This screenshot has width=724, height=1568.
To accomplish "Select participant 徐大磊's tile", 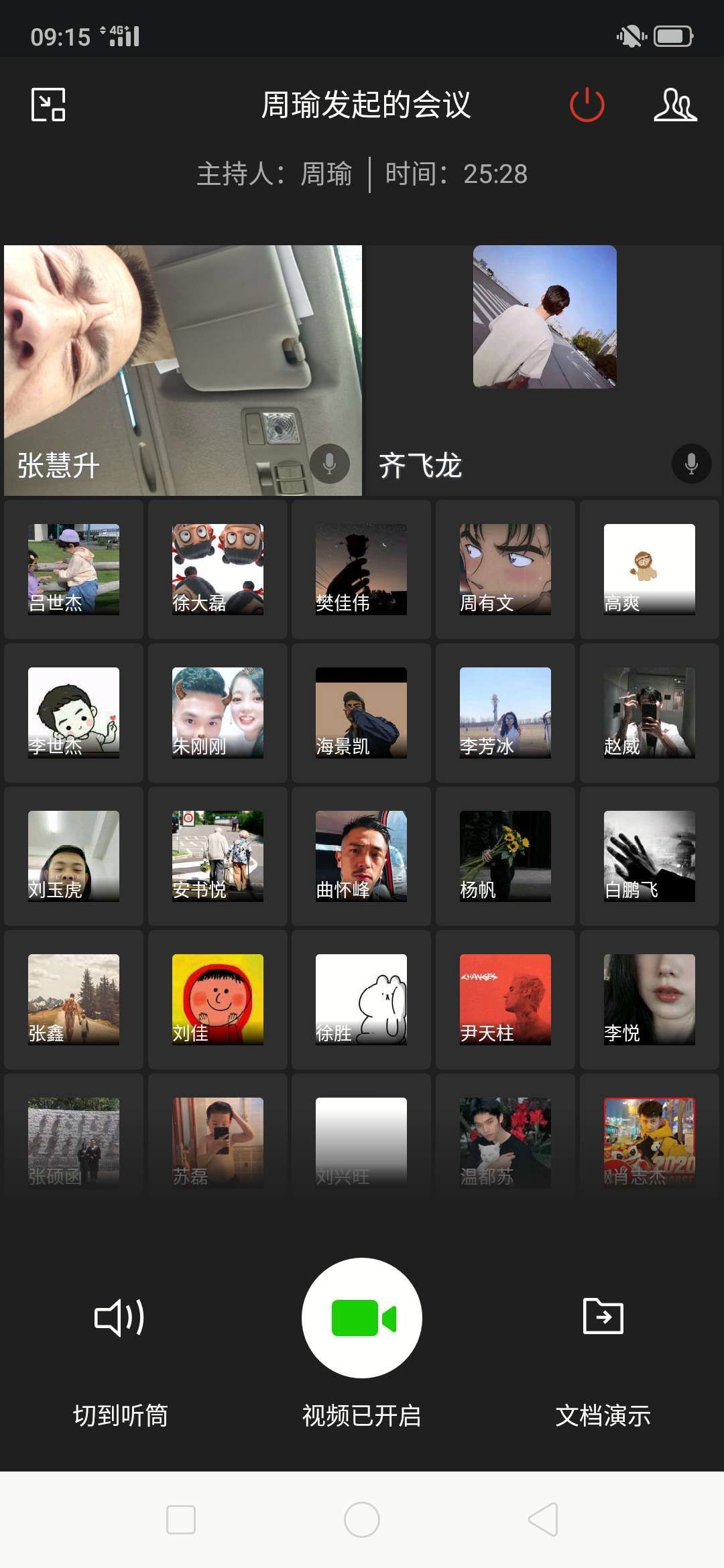I will [x=218, y=570].
